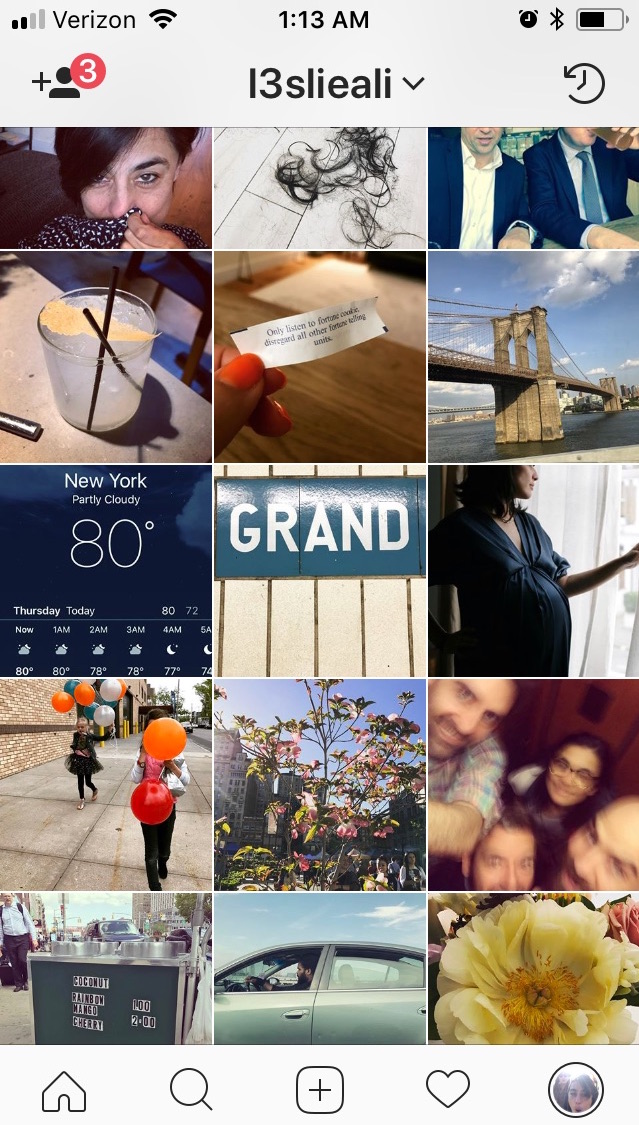This screenshot has width=639, height=1125.
Task: Open the pregnant woman by window photo
Action: pyautogui.click(x=533, y=570)
